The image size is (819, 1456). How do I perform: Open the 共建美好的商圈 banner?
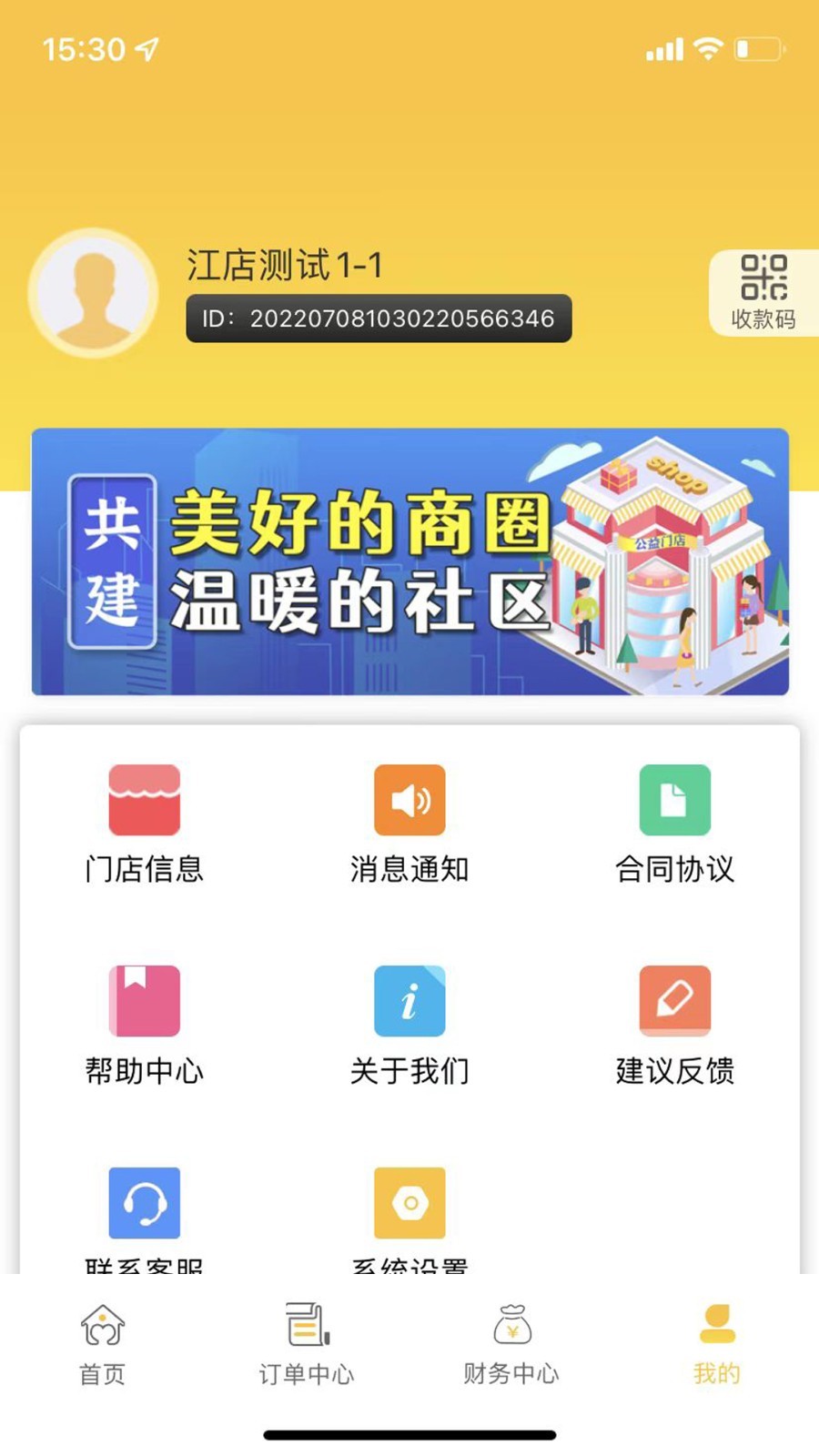point(409,561)
